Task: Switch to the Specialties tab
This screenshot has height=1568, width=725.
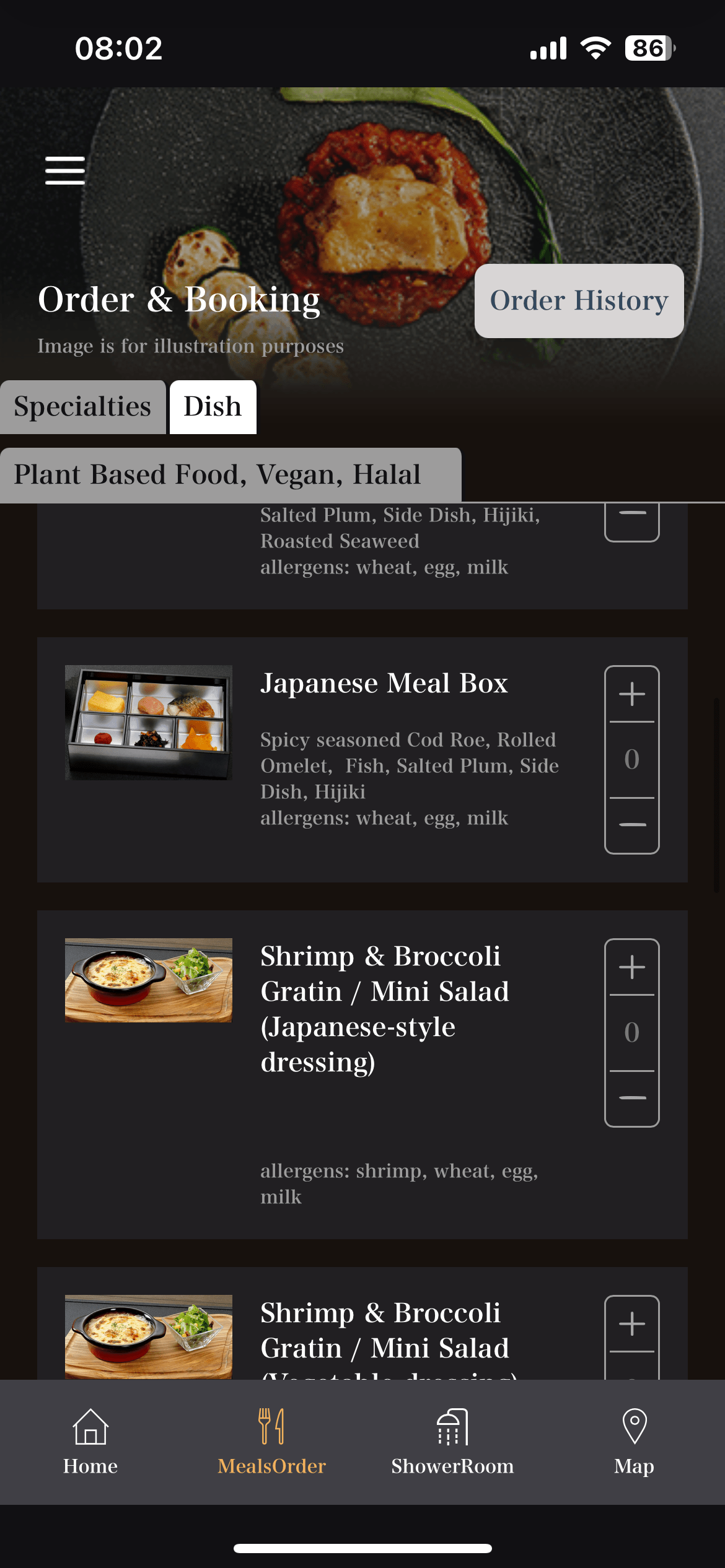Action: tap(82, 407)
